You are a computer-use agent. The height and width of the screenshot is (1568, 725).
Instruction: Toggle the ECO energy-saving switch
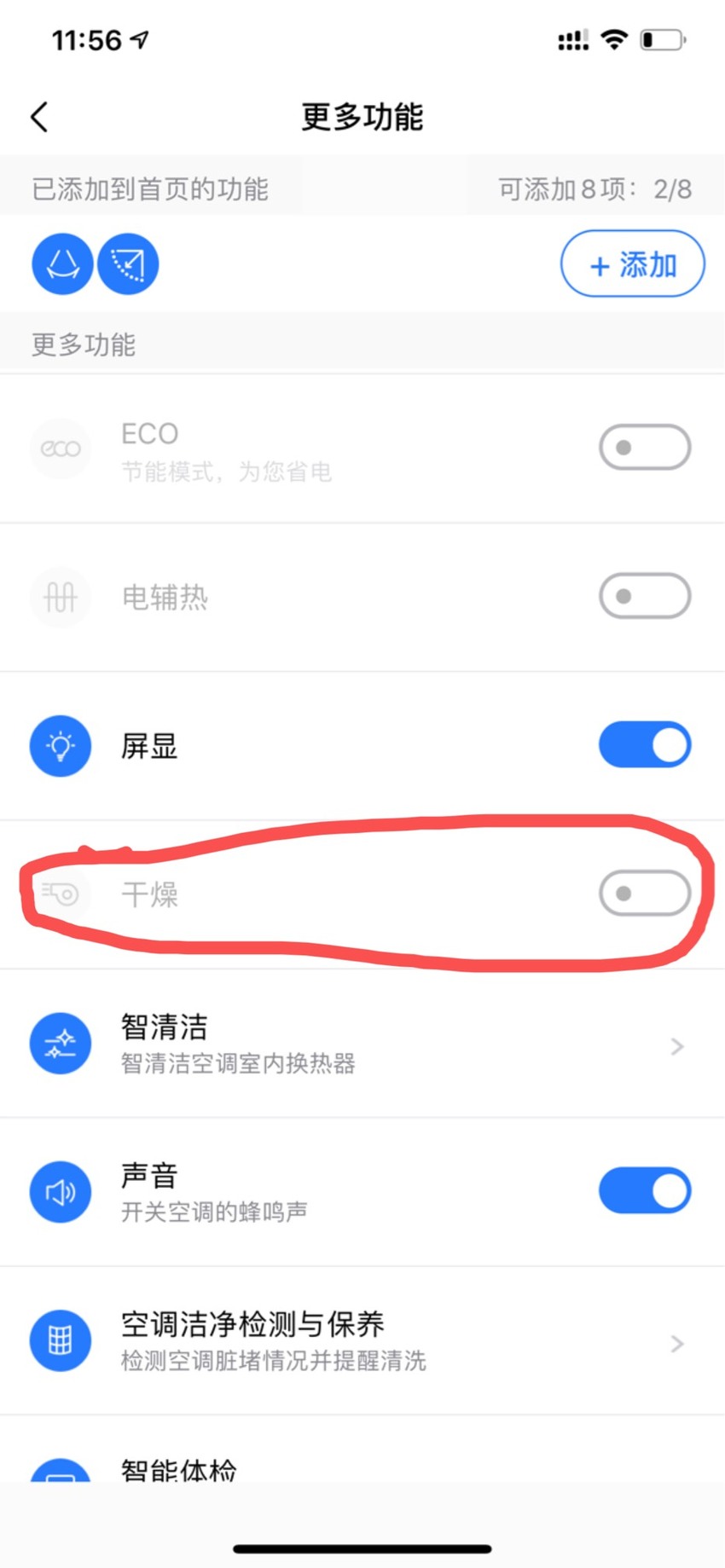click(x=645, y=448)
